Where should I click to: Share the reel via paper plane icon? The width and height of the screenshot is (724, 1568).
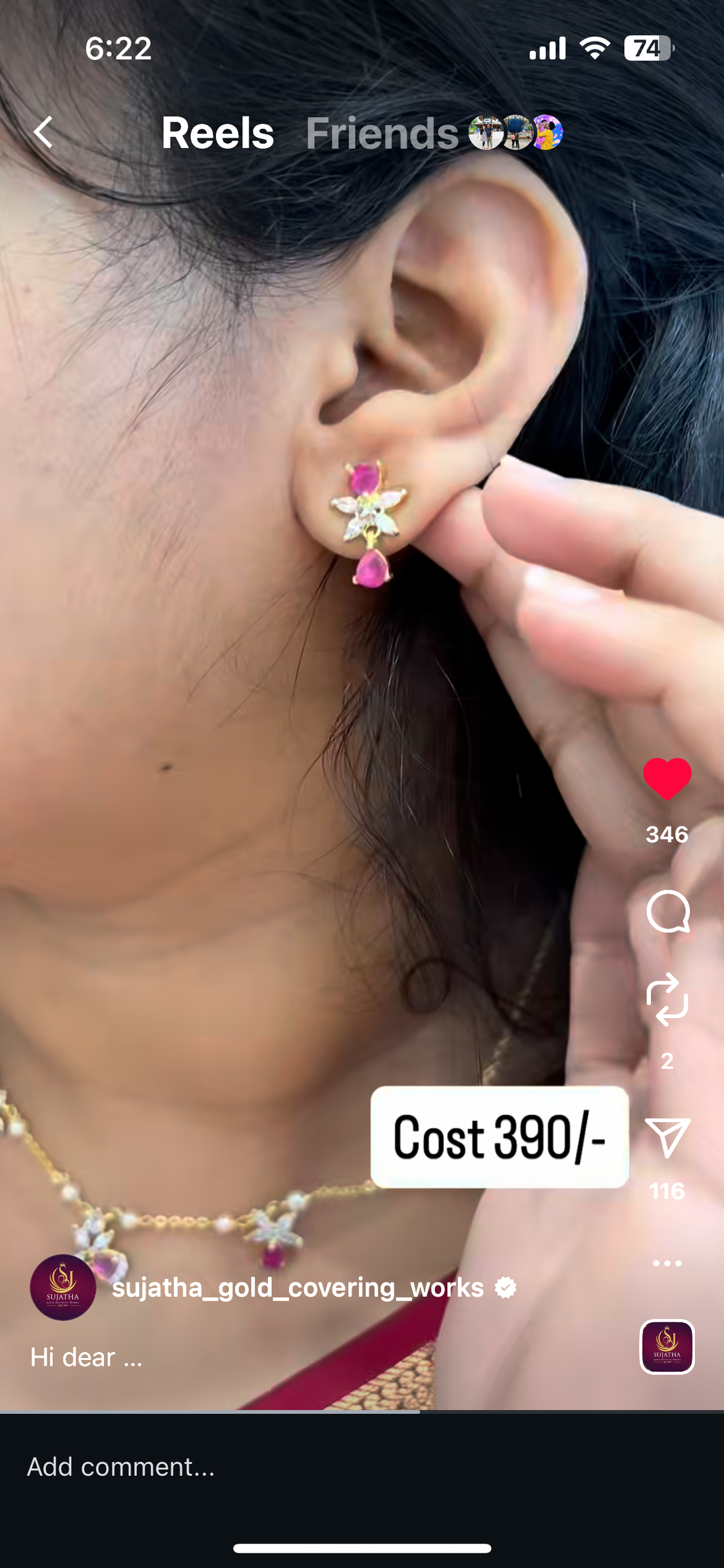click(x=667, y=1137)
